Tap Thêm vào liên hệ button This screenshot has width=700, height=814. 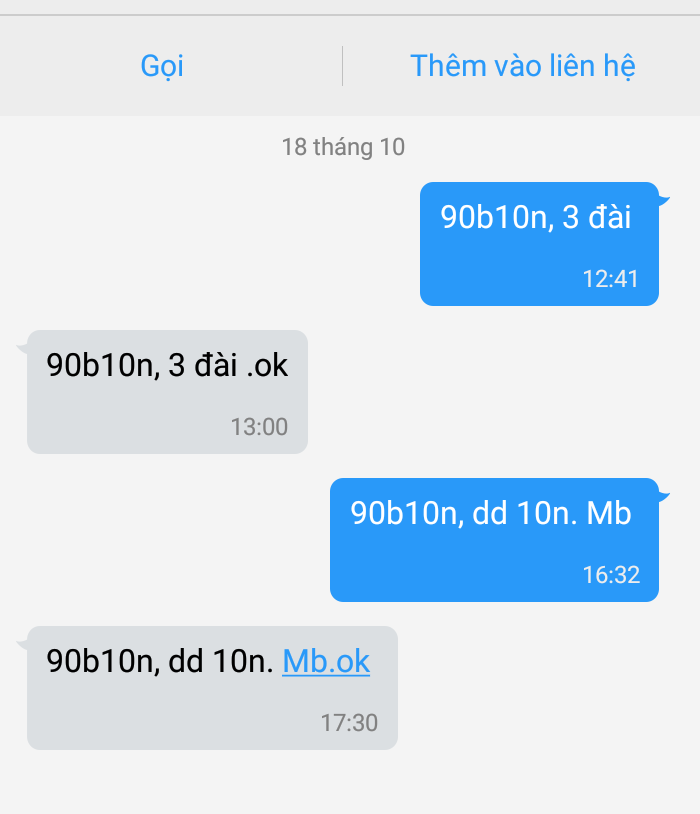pyautogui.click(x=522, y=66)
